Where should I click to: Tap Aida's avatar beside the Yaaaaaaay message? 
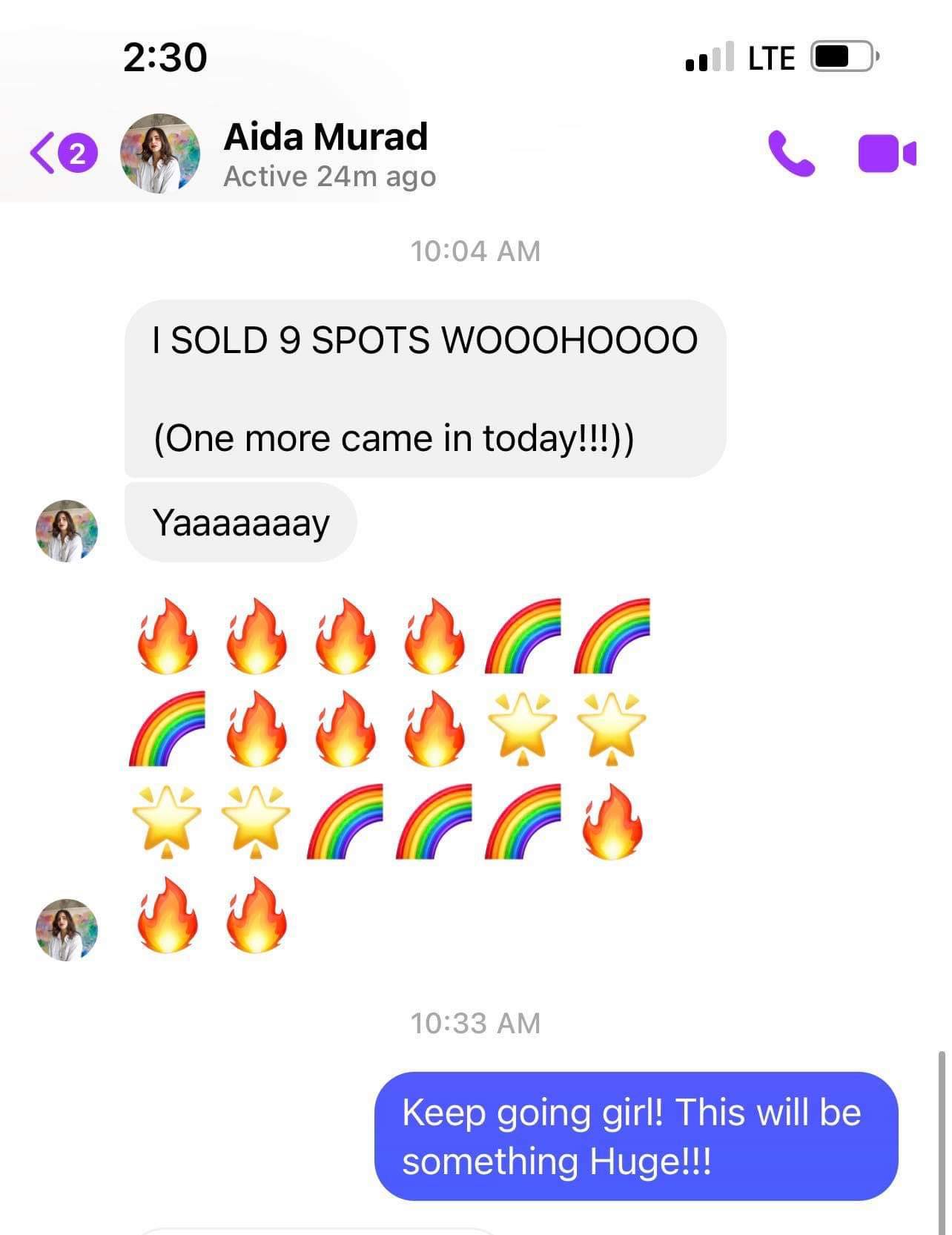coord(67,531)
